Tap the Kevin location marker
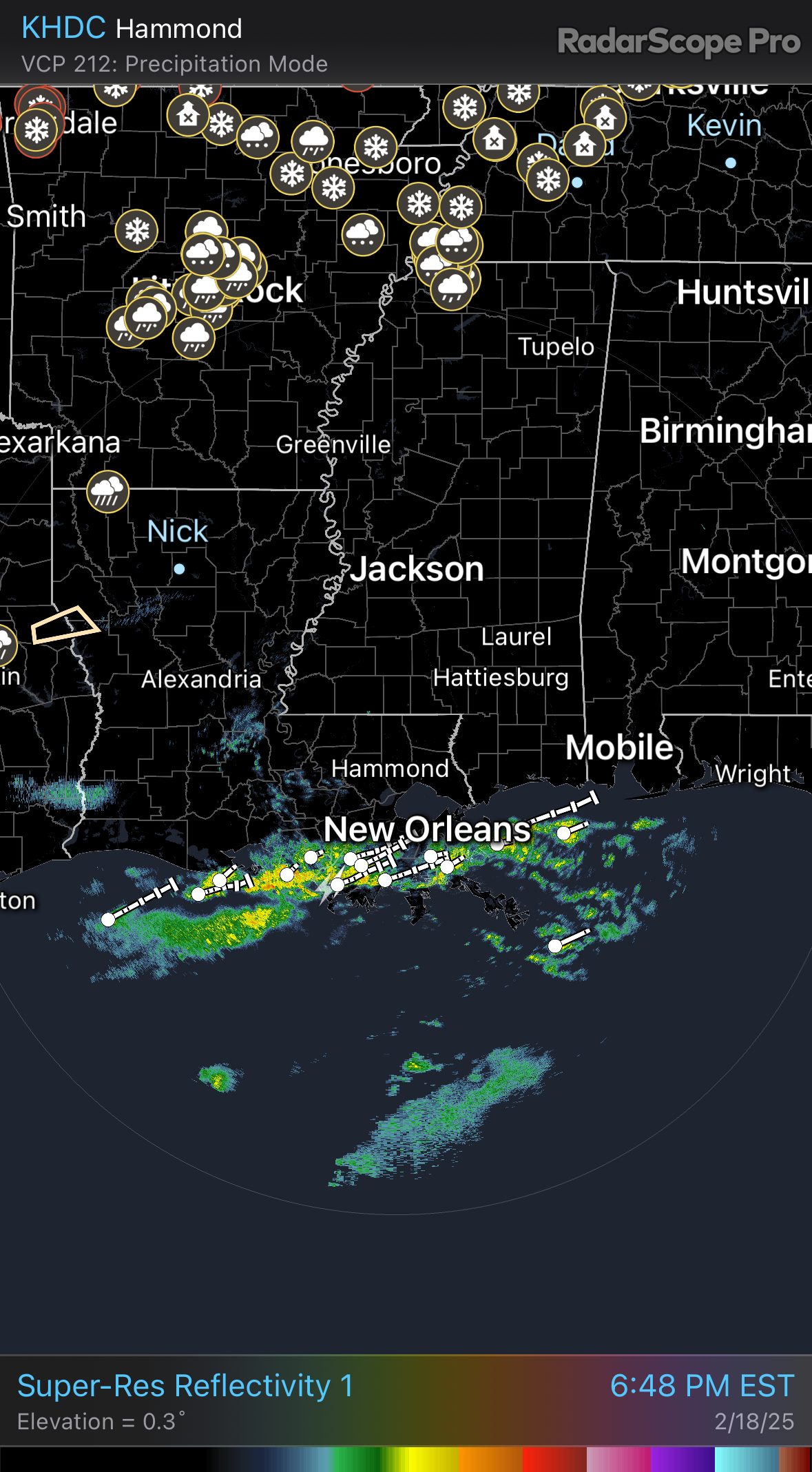This screenshot has height=1472, width=812. click(731, 163)
